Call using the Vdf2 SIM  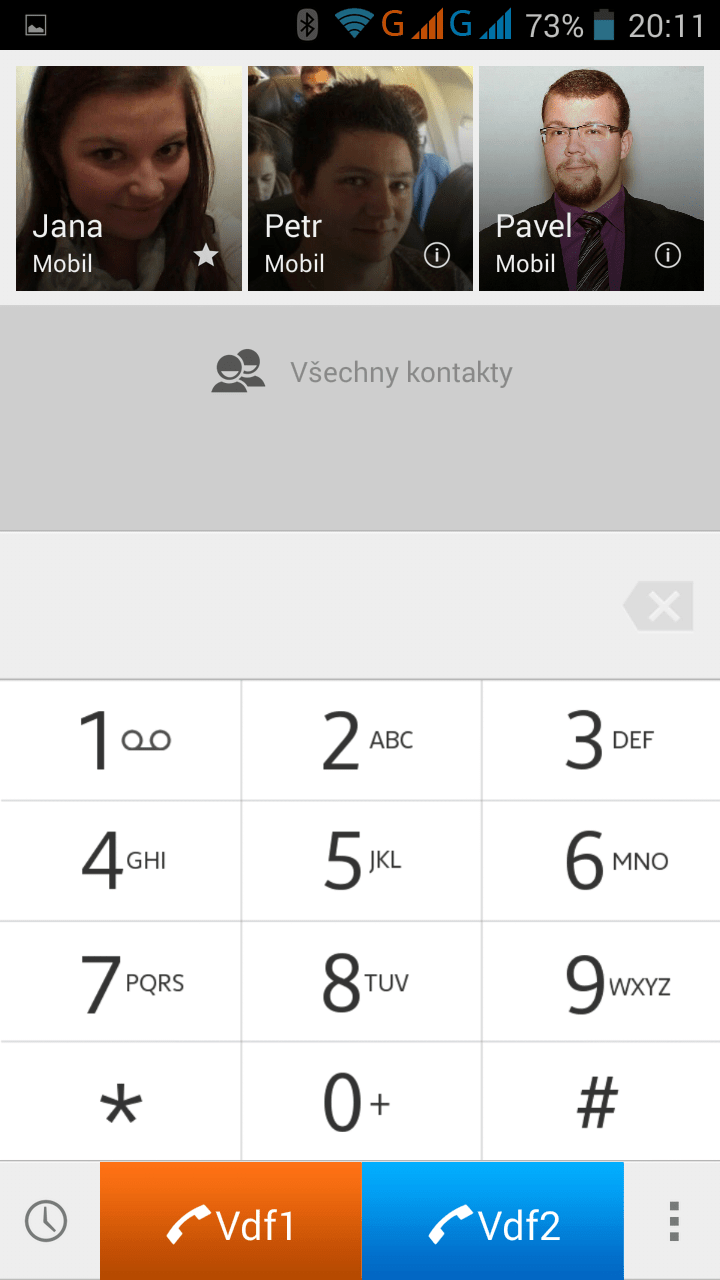click(493, 1221)
